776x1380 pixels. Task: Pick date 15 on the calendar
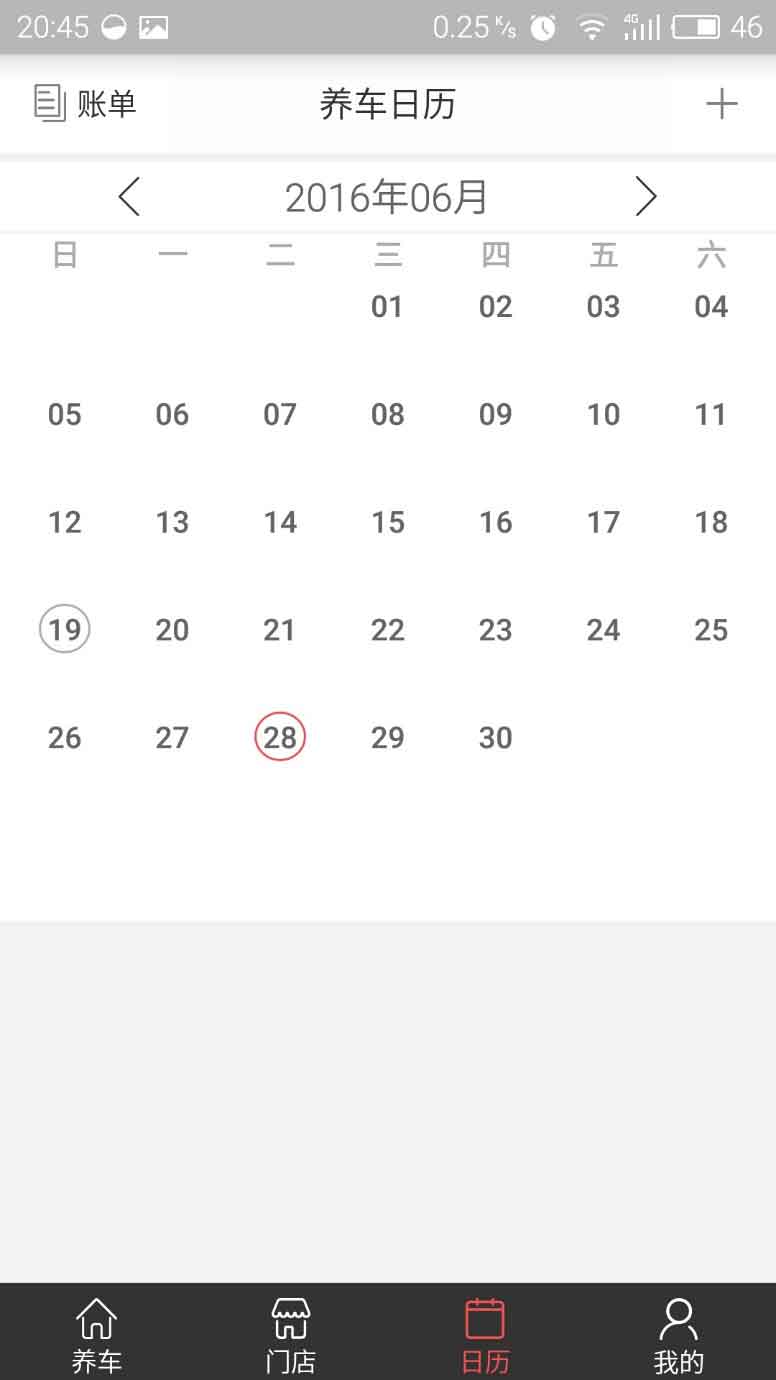pos(387,522)
